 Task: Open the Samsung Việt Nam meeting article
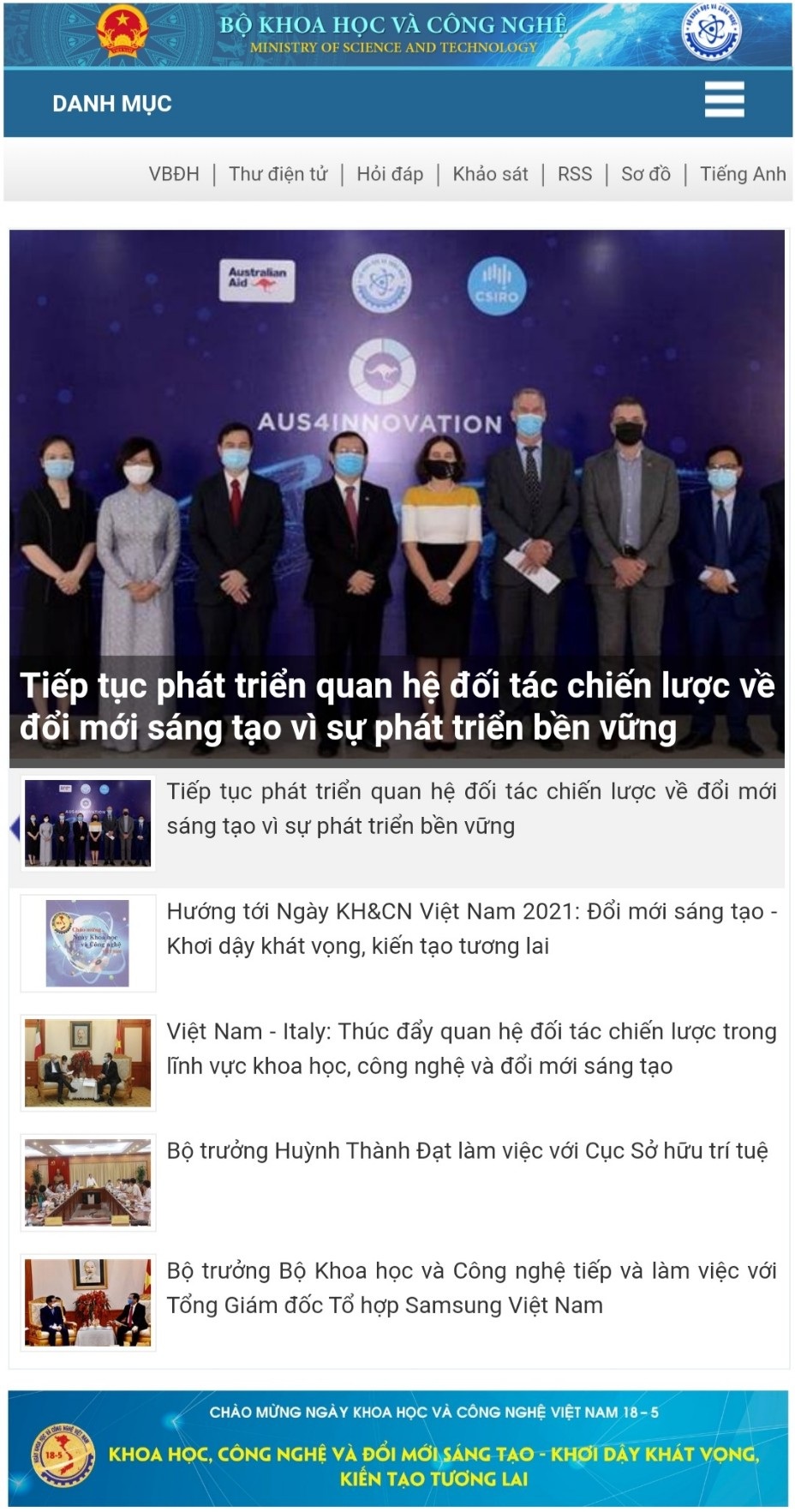tap(470, 1287)
